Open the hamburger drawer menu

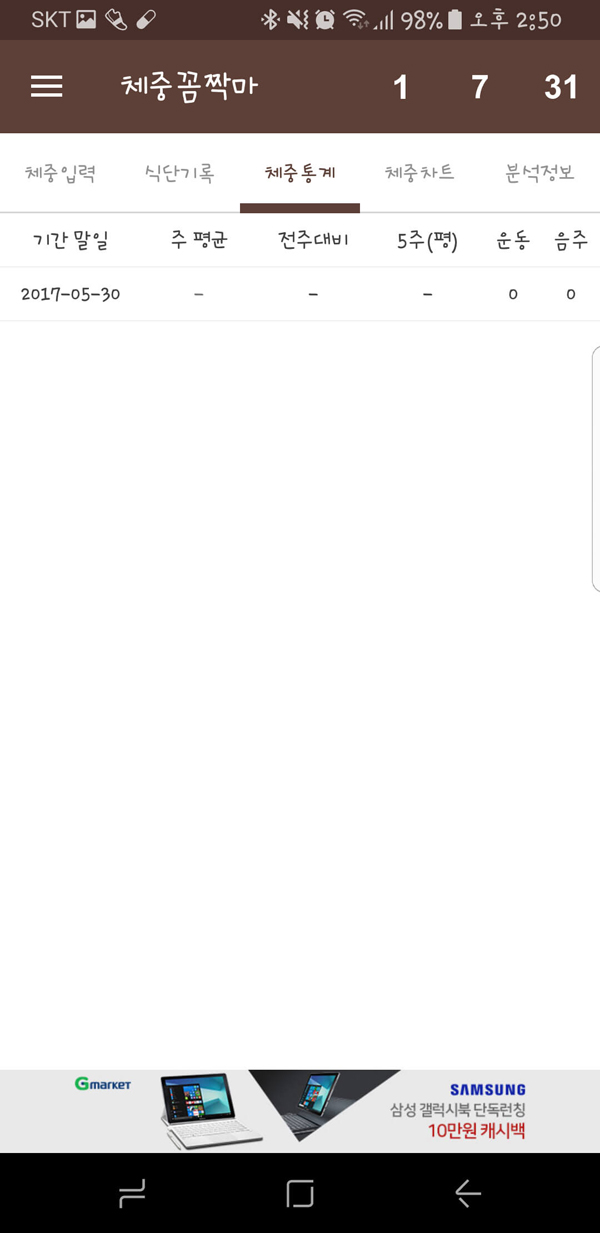47,87
